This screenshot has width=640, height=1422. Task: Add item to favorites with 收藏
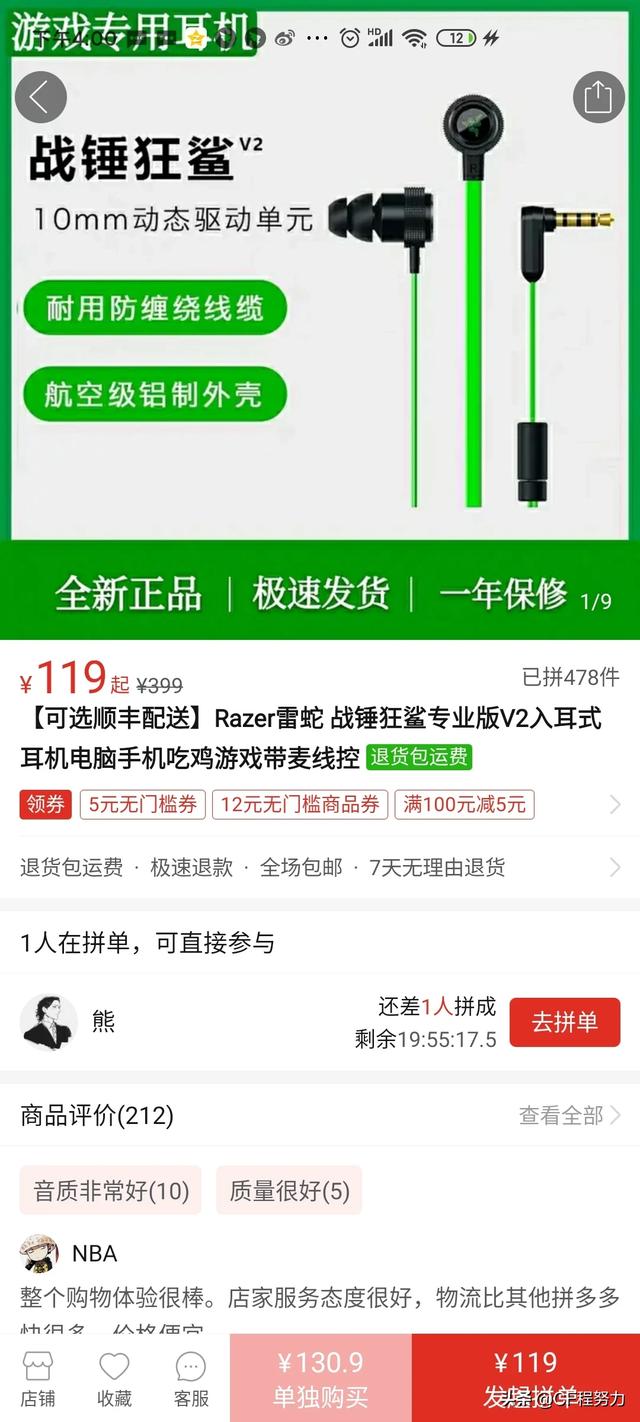coord(114,1378)
